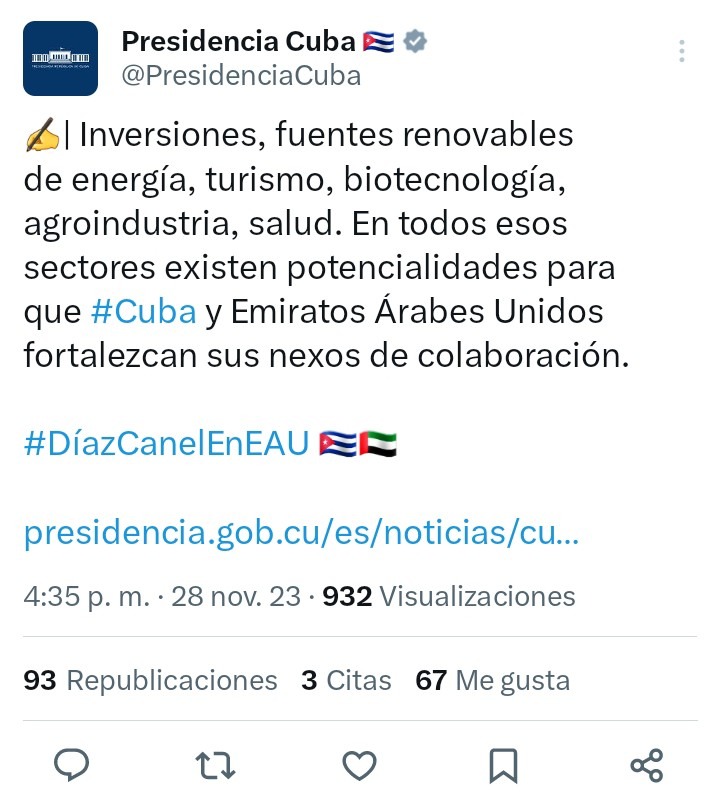720x810 pixels.
Task: Open the #DíazCanelEnEAU hashtag
Action: click(166, 444)
